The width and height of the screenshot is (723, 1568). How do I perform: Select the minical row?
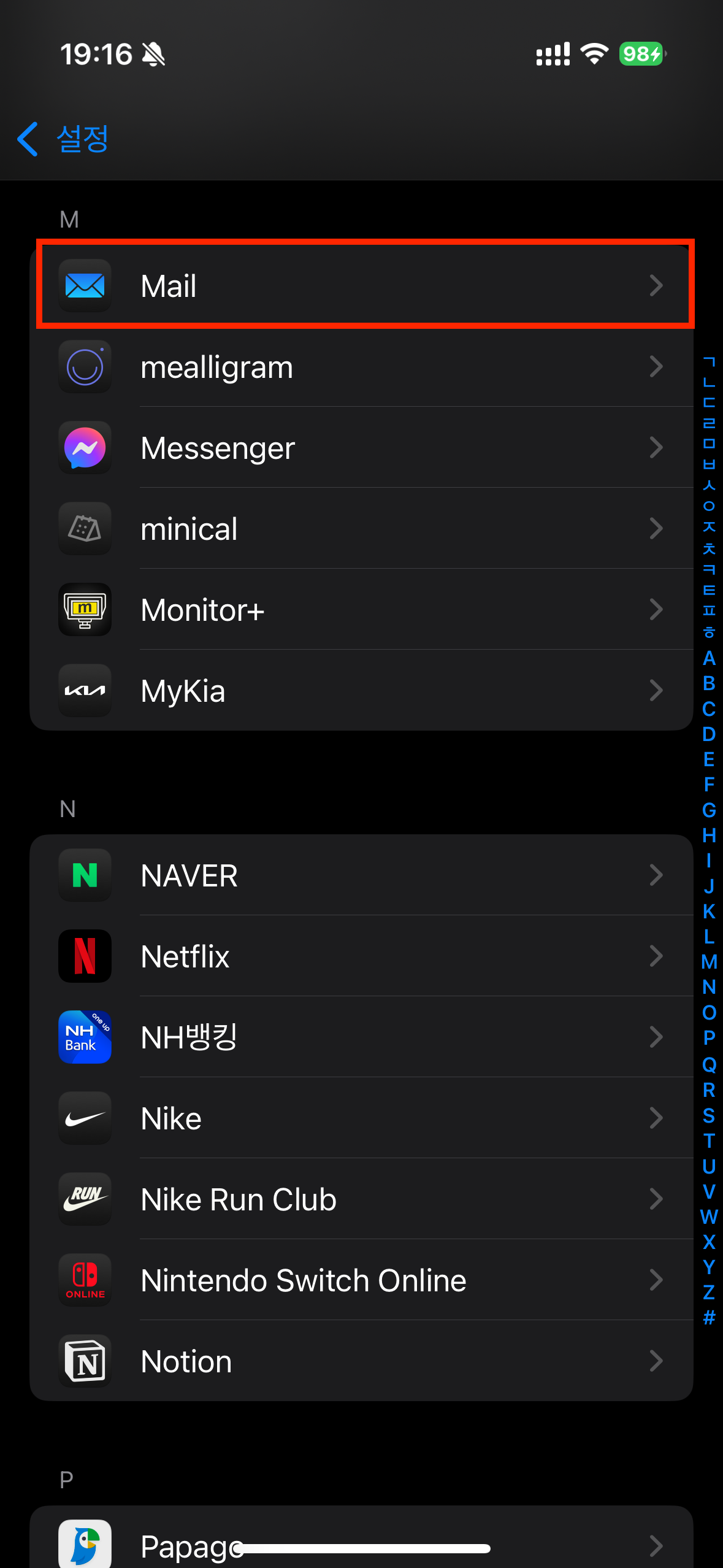point(362,528)
